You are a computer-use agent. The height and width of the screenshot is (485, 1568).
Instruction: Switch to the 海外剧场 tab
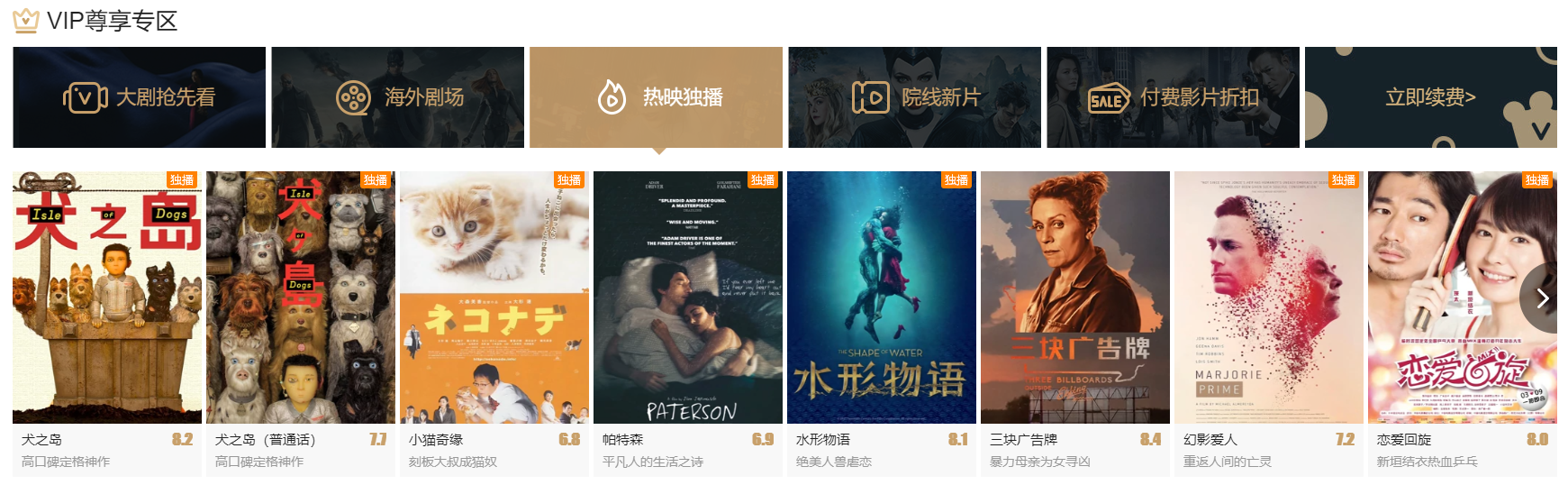pos(397,97)
